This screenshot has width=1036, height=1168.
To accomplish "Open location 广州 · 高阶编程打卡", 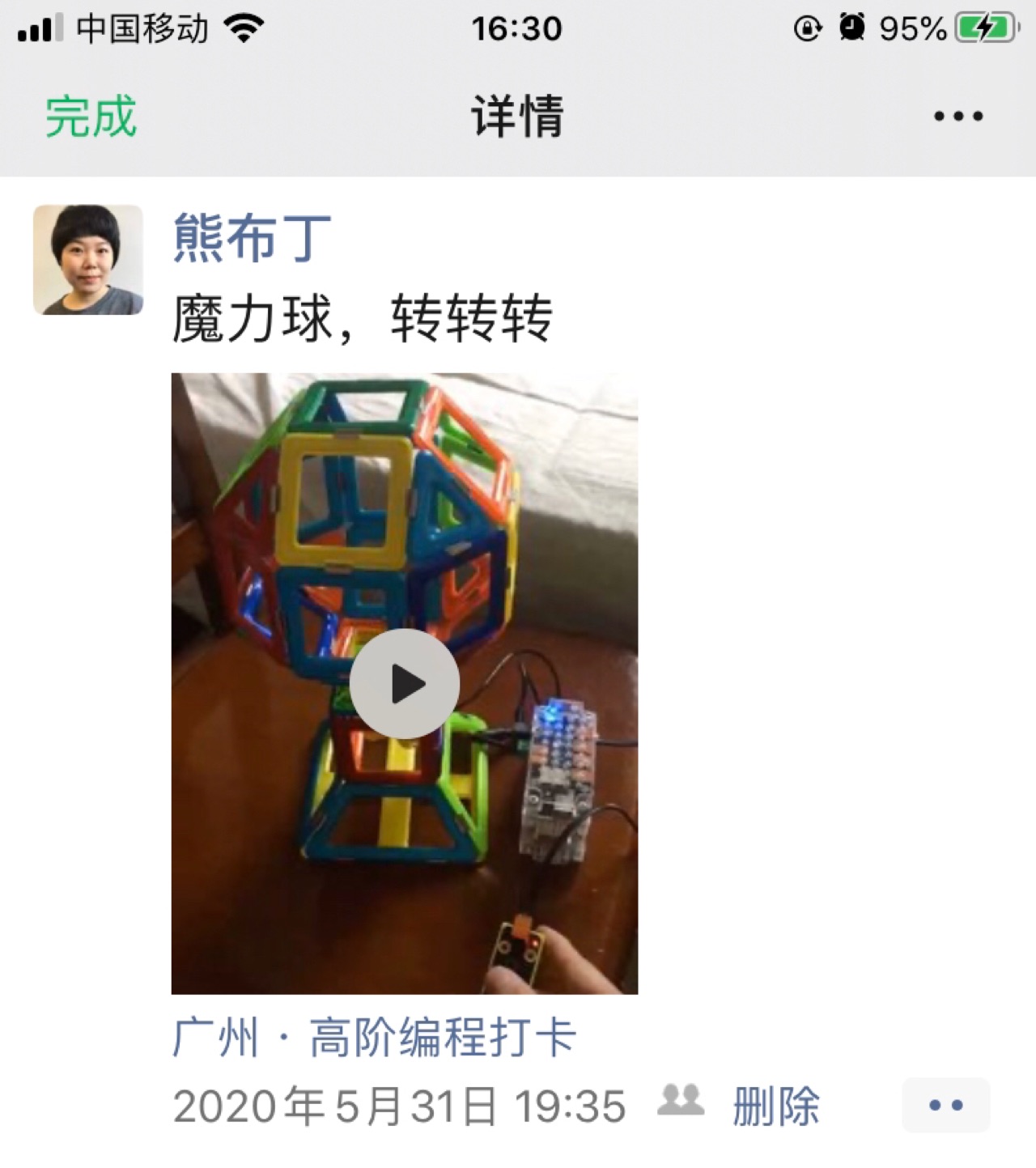I will (374, 1038).
